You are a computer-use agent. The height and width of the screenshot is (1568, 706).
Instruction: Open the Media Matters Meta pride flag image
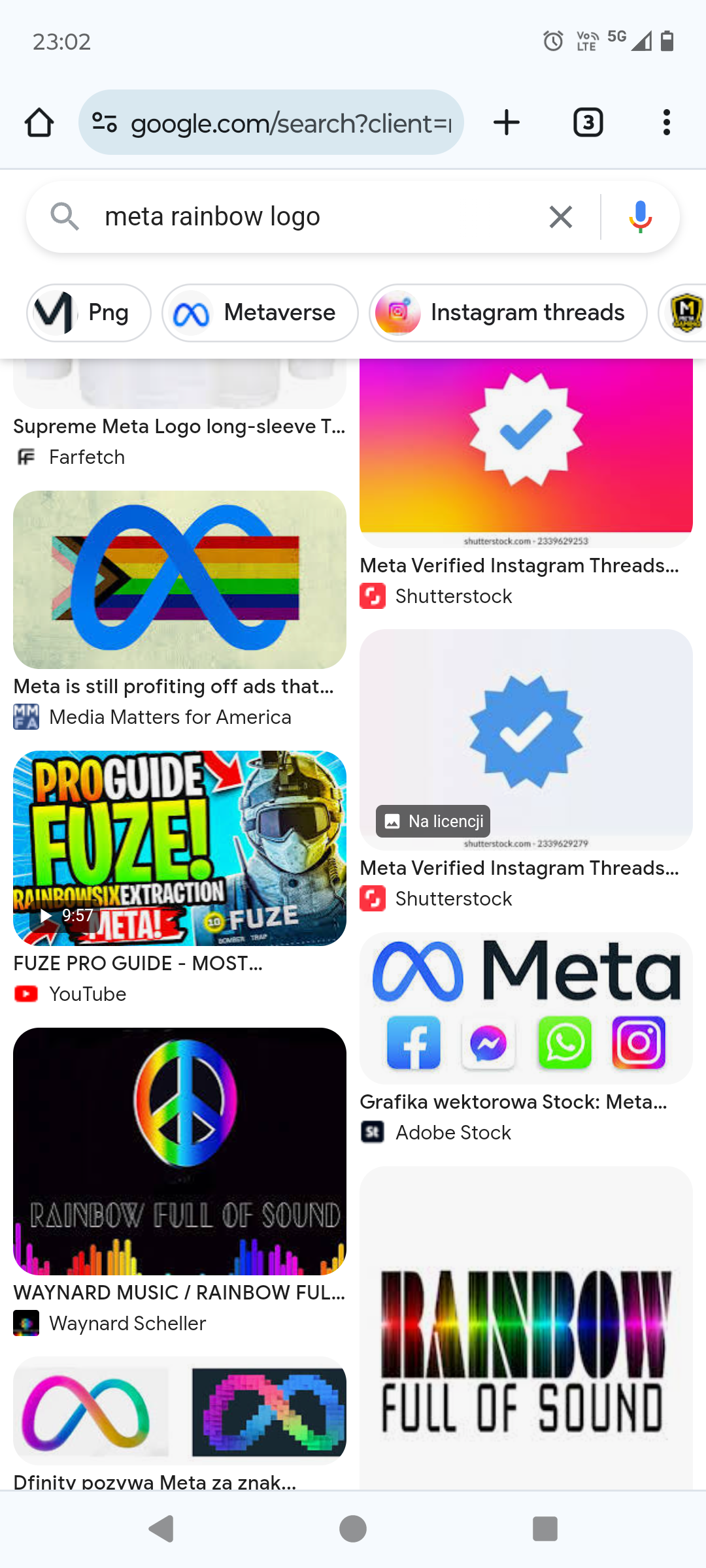coord(180,580)
